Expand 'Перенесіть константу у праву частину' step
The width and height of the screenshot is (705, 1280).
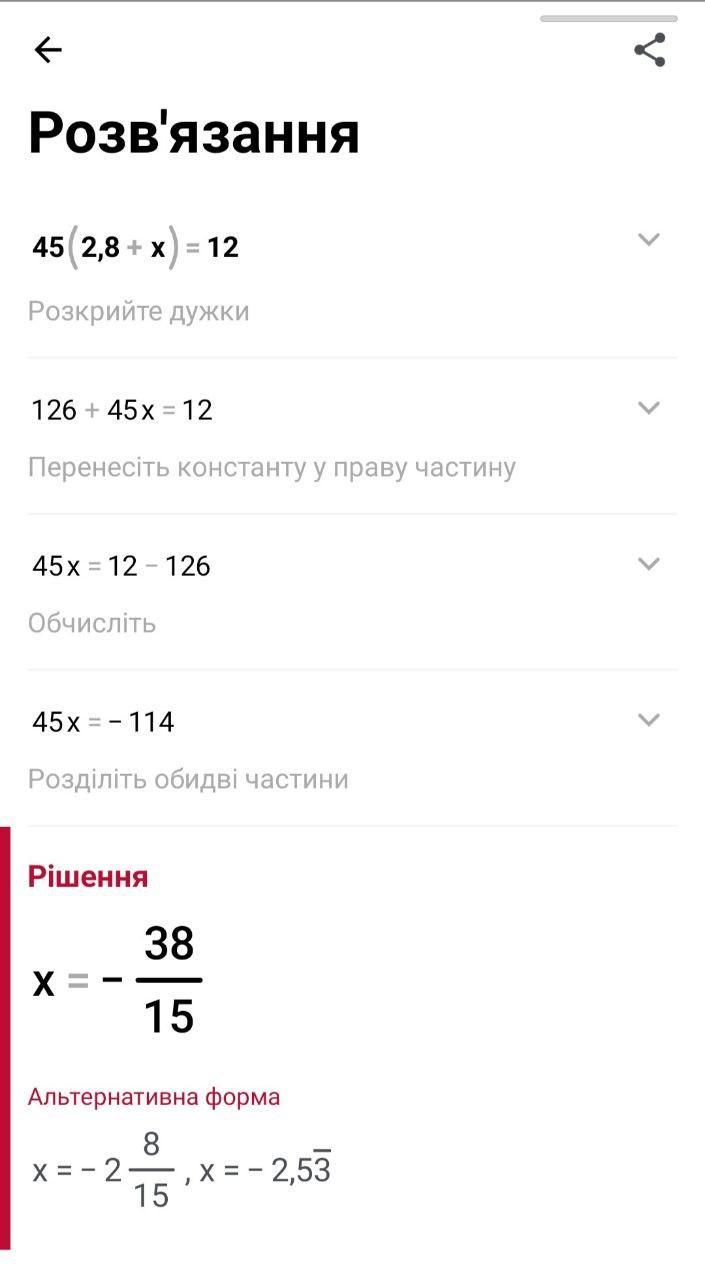coord(649,408)
